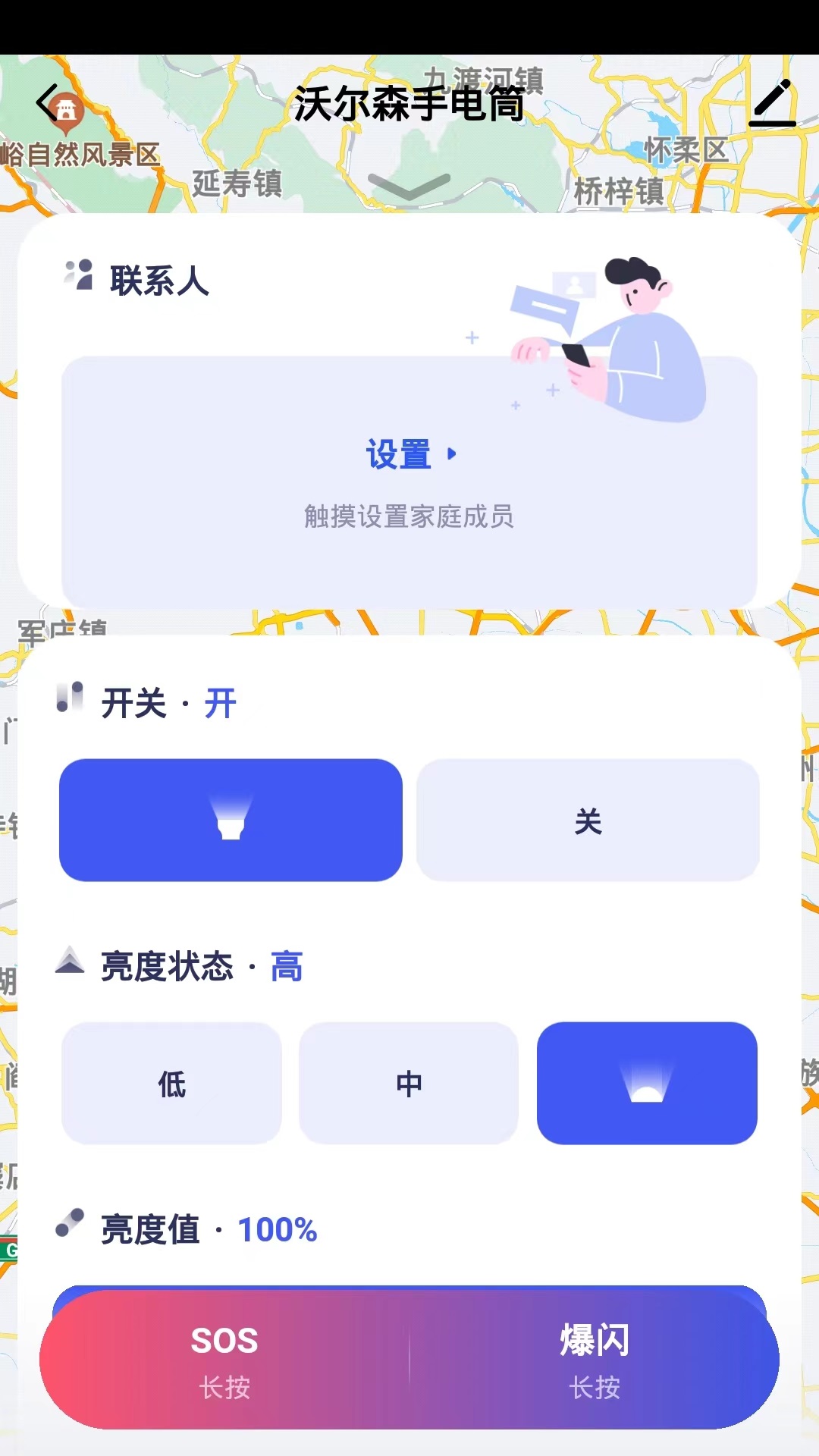819x1456 pixels.
Task: Tap the SOS button
Action: tap(224, 1359)
